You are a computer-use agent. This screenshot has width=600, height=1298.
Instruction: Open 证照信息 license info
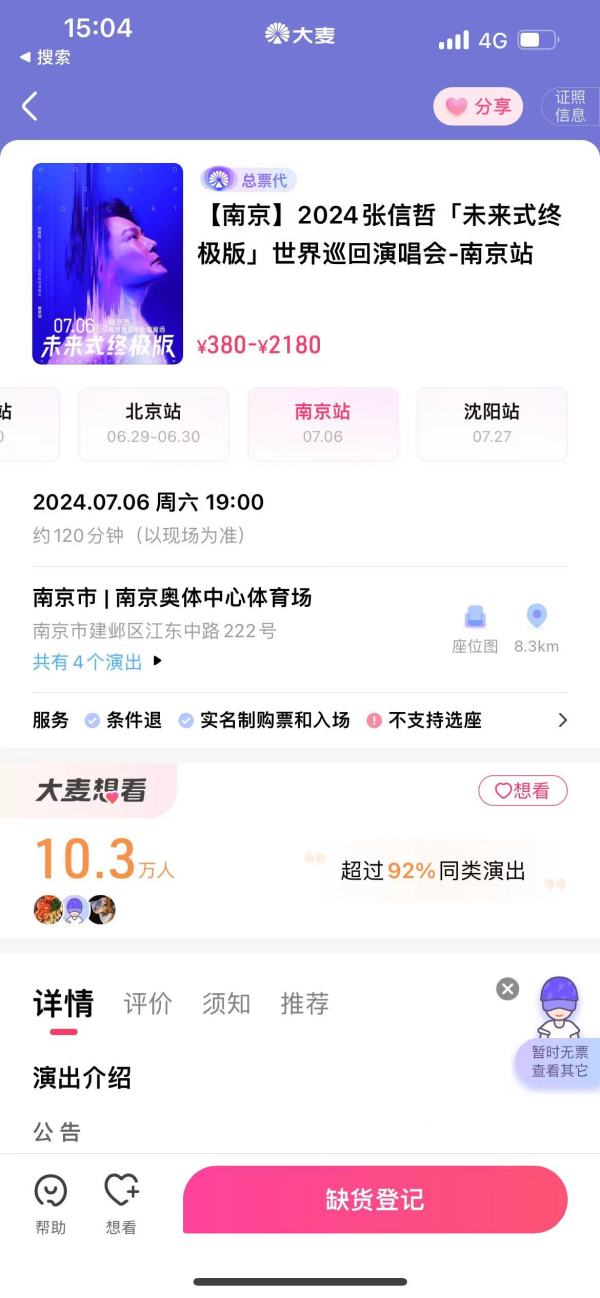(x=570, y=106)
